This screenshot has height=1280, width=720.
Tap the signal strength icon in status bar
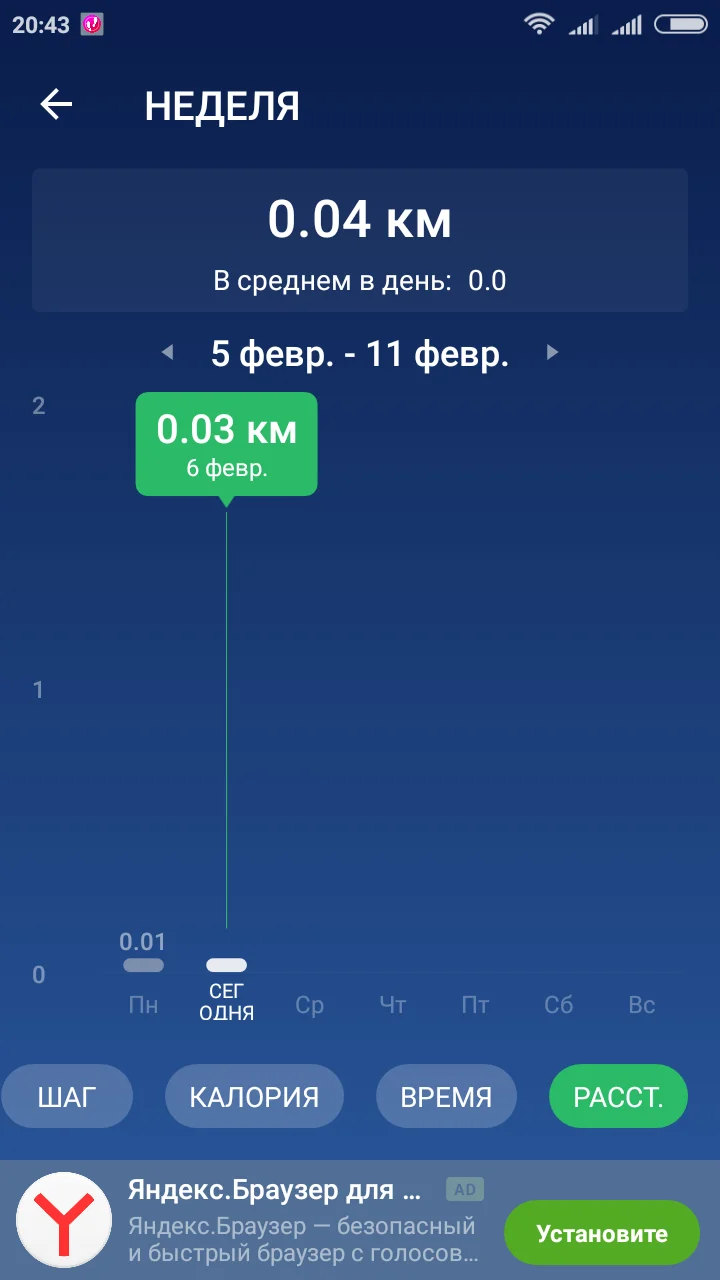[x=583, y=23]
